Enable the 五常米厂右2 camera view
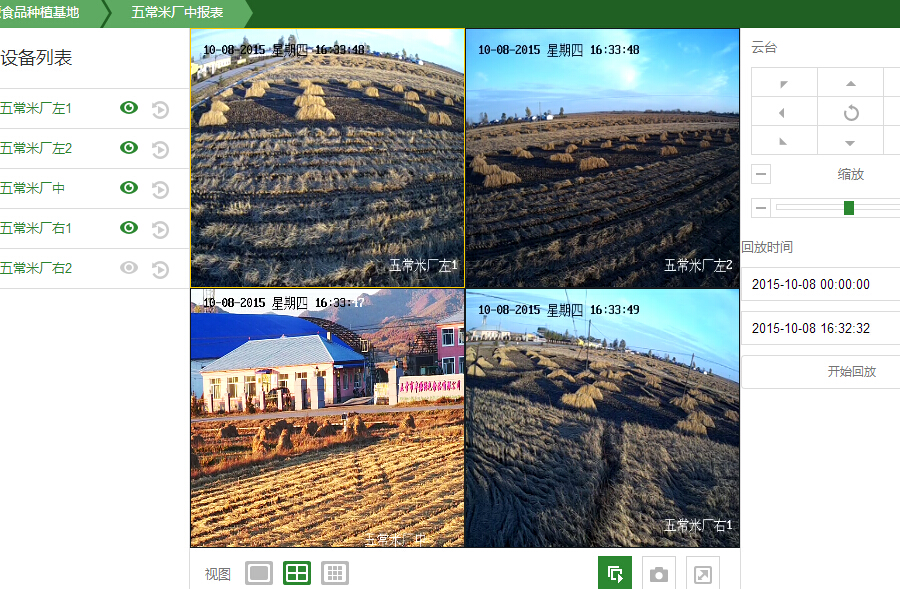 (129, 268)
